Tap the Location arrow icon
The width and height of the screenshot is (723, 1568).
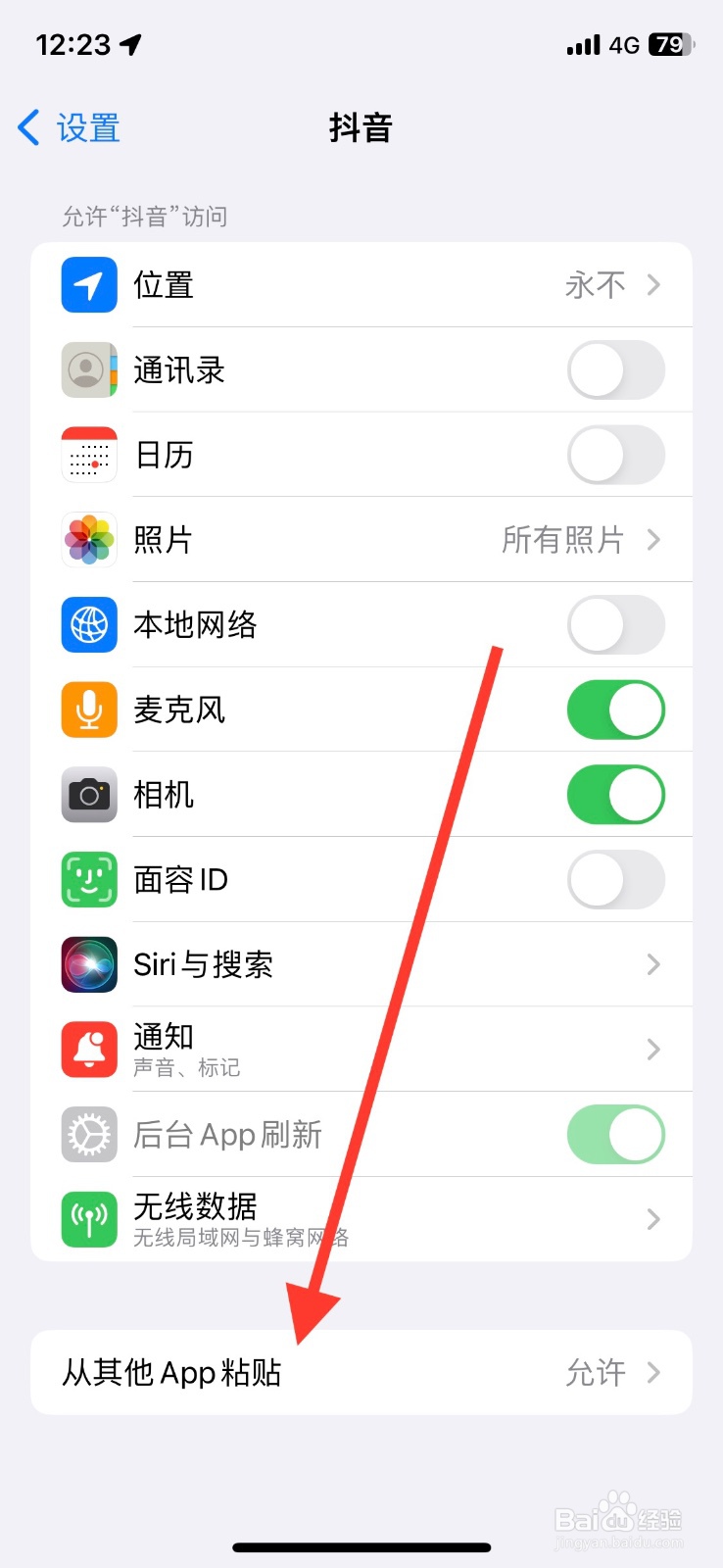point(88,284)
